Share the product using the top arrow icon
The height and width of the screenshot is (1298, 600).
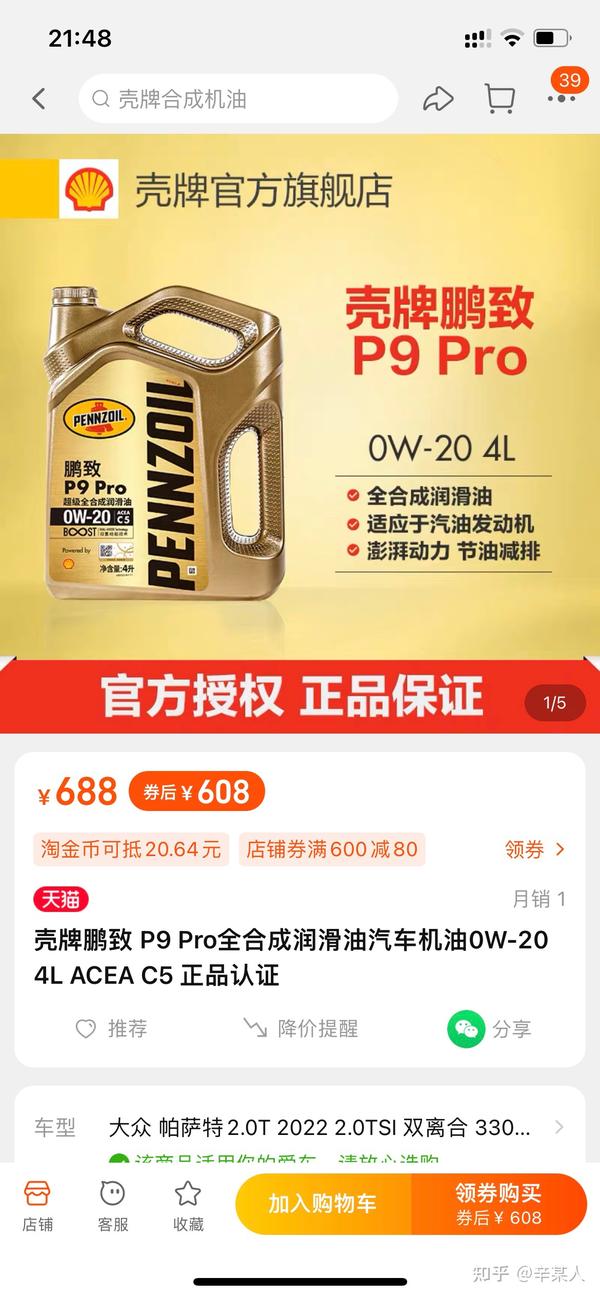[x=438, y=99]
